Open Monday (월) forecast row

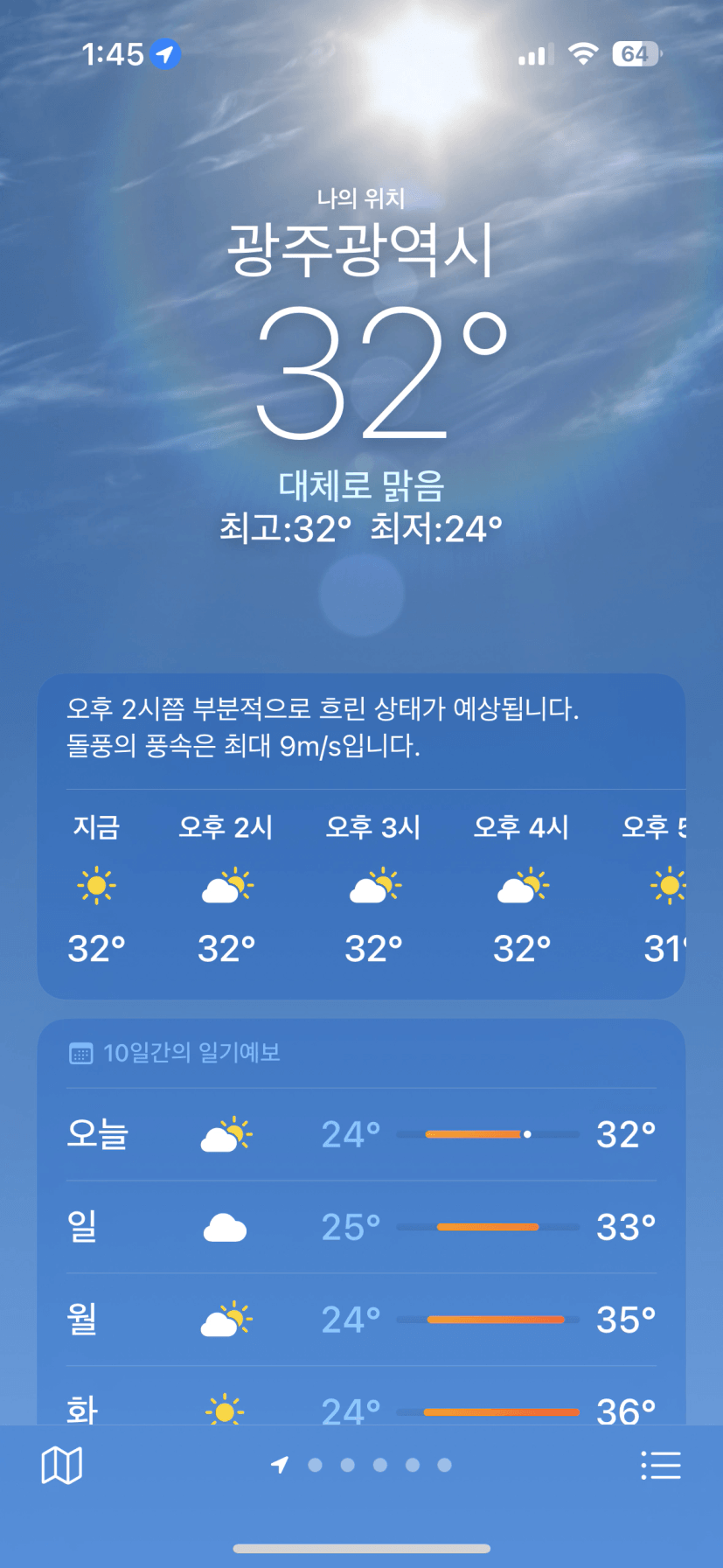[361, 1320]
